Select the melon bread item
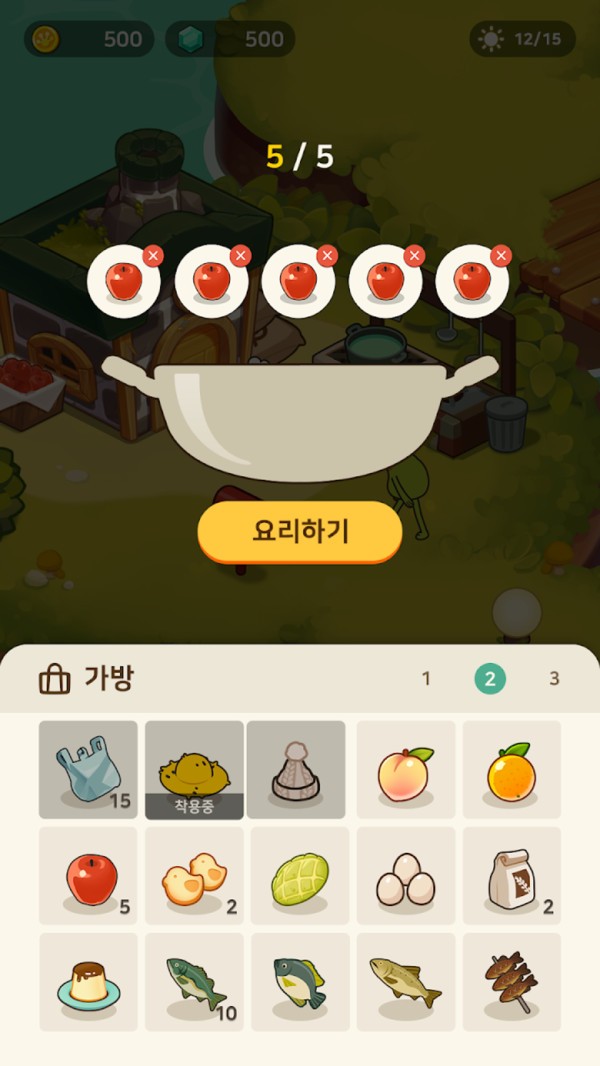Viewport: 600px width, 1066px height. click(x=299, y=877)
